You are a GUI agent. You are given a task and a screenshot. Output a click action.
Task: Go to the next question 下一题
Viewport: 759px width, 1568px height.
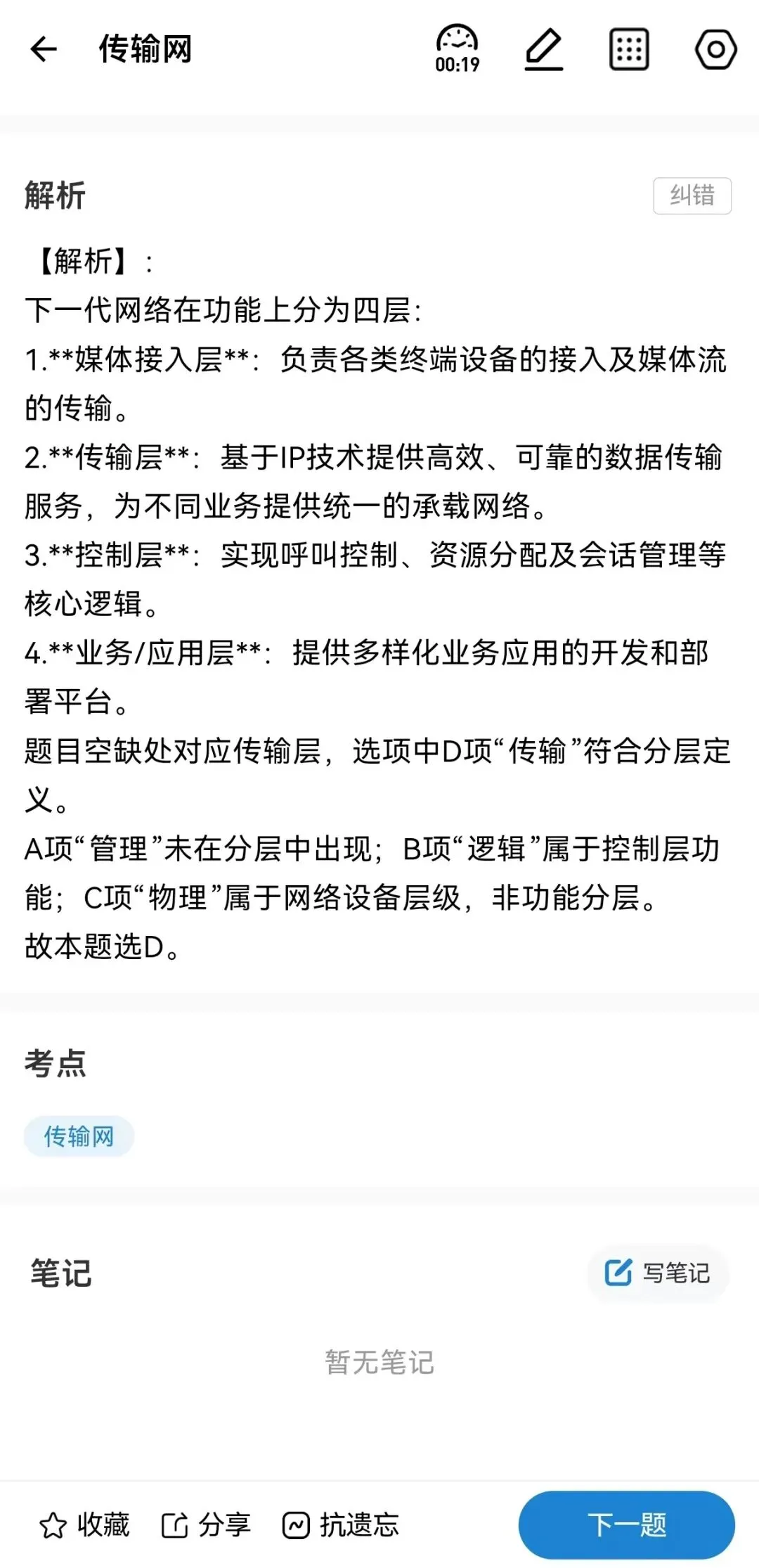coord(627,1525)
